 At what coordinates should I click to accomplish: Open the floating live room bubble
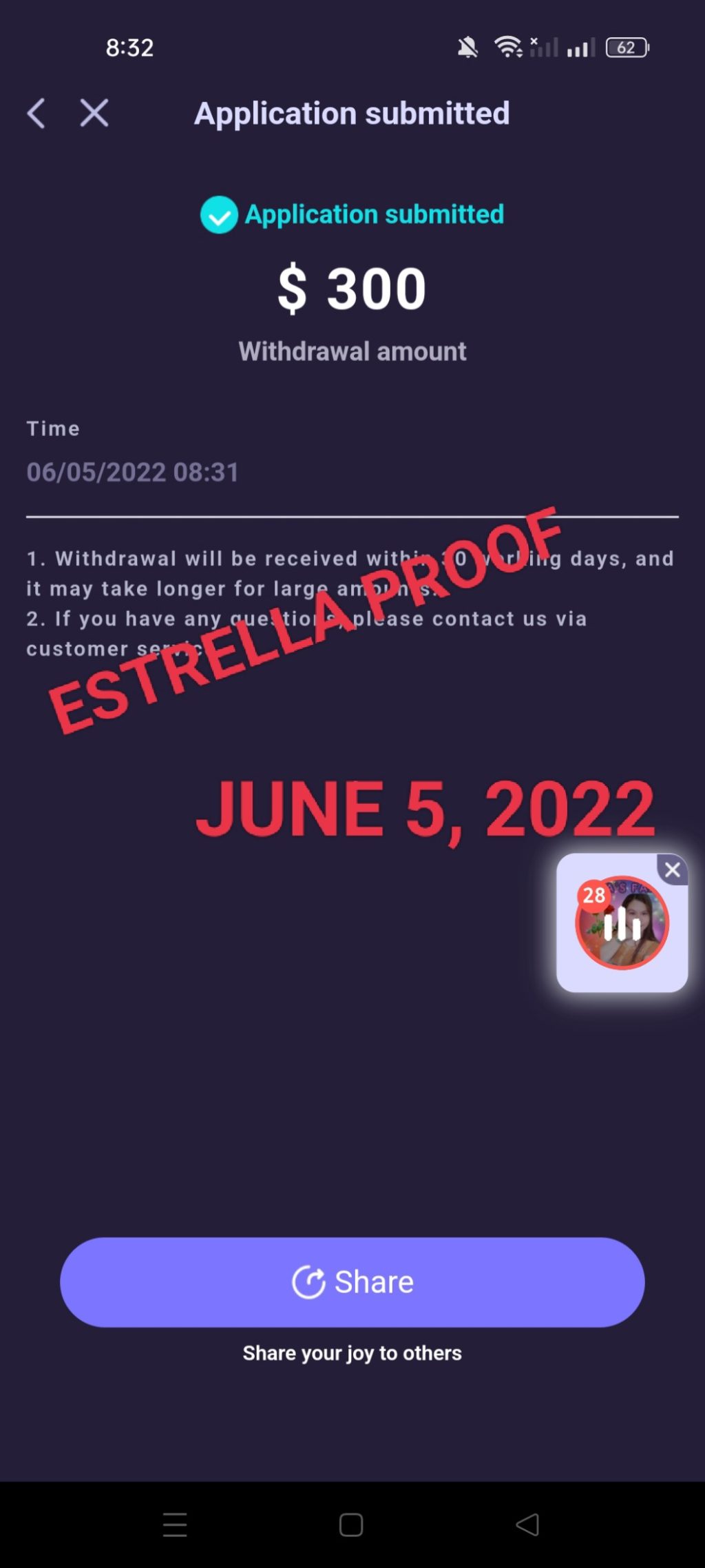(622, 925)
